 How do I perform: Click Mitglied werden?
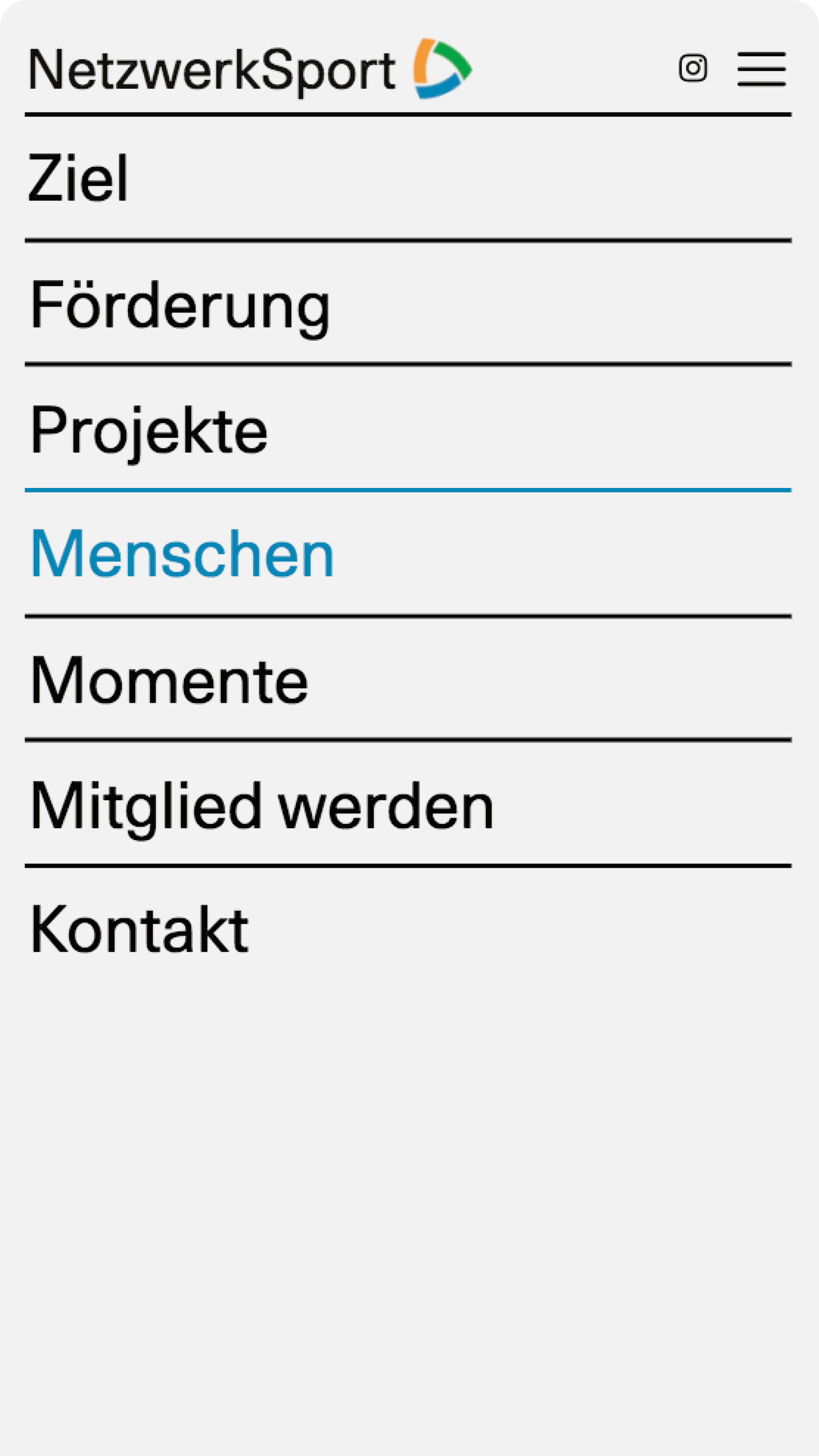click(x=261, y=807)
